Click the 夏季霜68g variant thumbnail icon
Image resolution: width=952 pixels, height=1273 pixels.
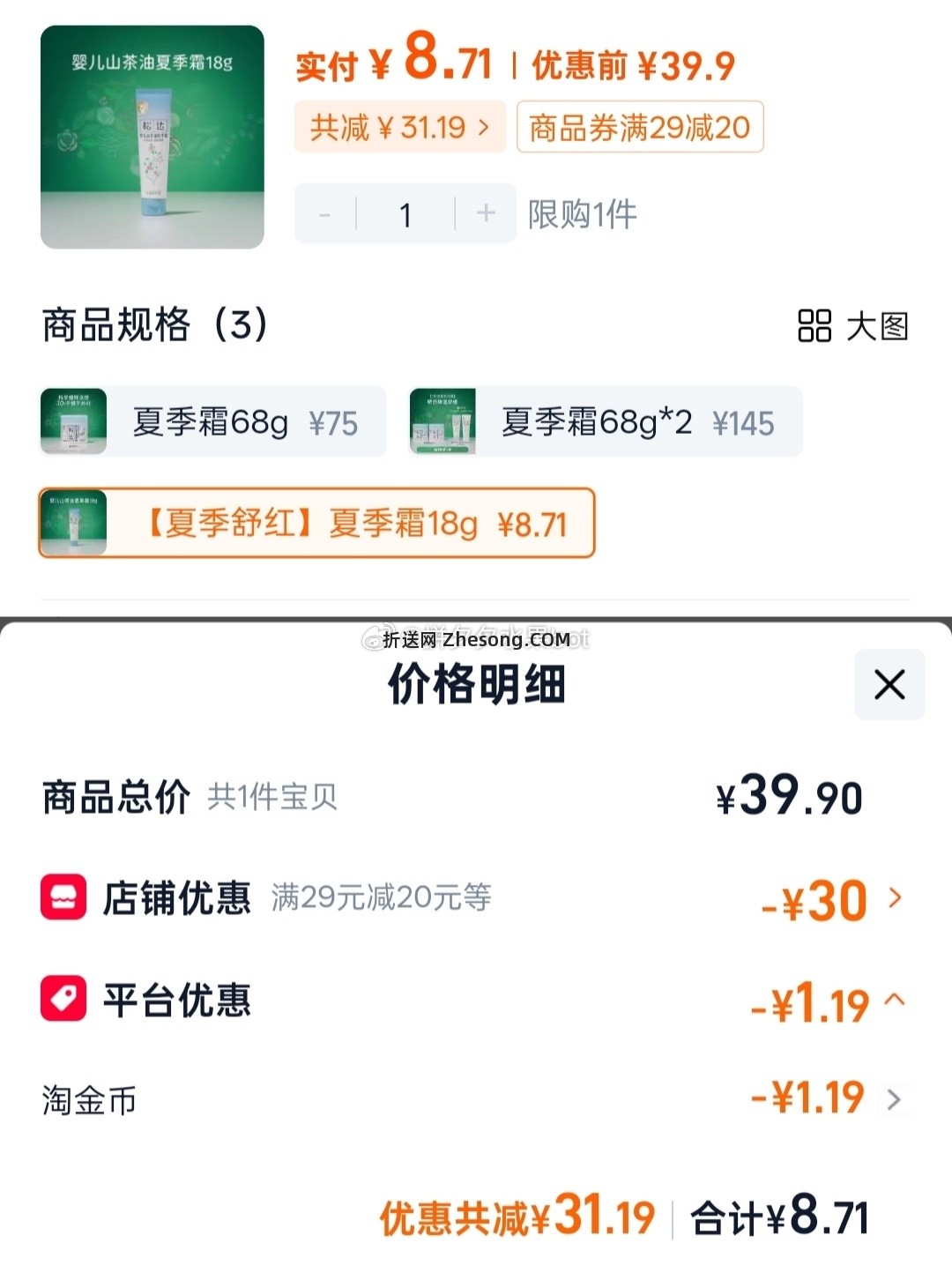coord(73,422)
